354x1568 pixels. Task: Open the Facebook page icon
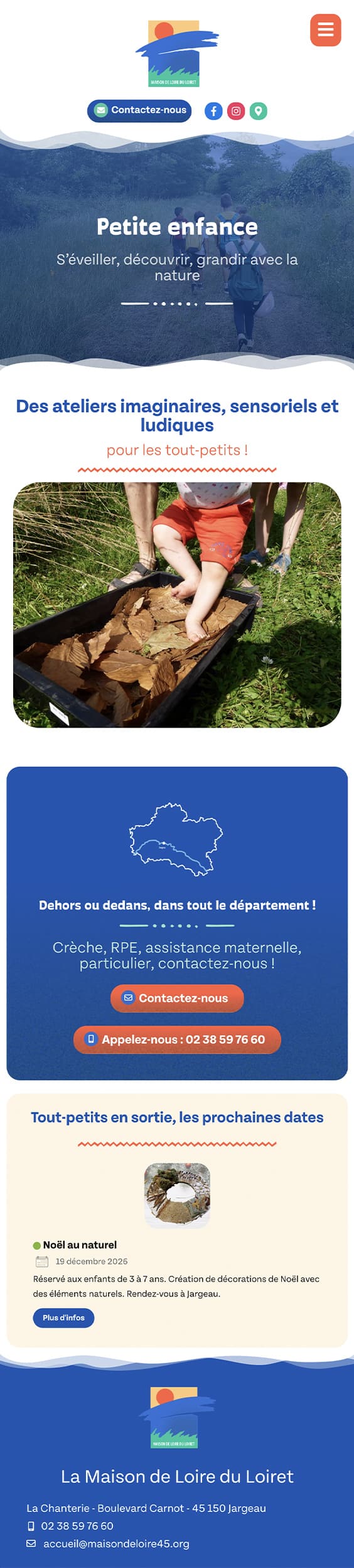pos(213,111)
